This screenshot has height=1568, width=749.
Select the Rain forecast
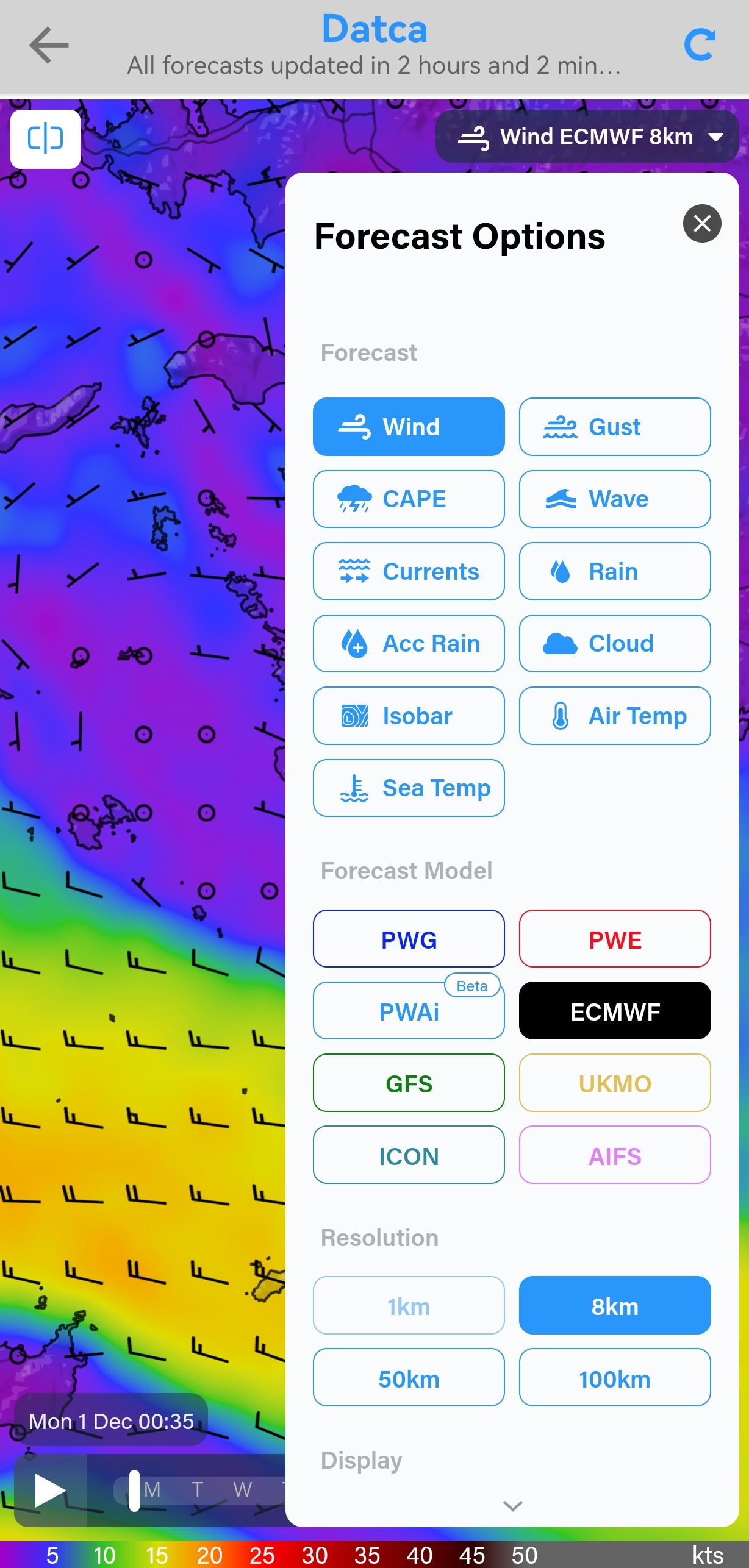[614, 571]
